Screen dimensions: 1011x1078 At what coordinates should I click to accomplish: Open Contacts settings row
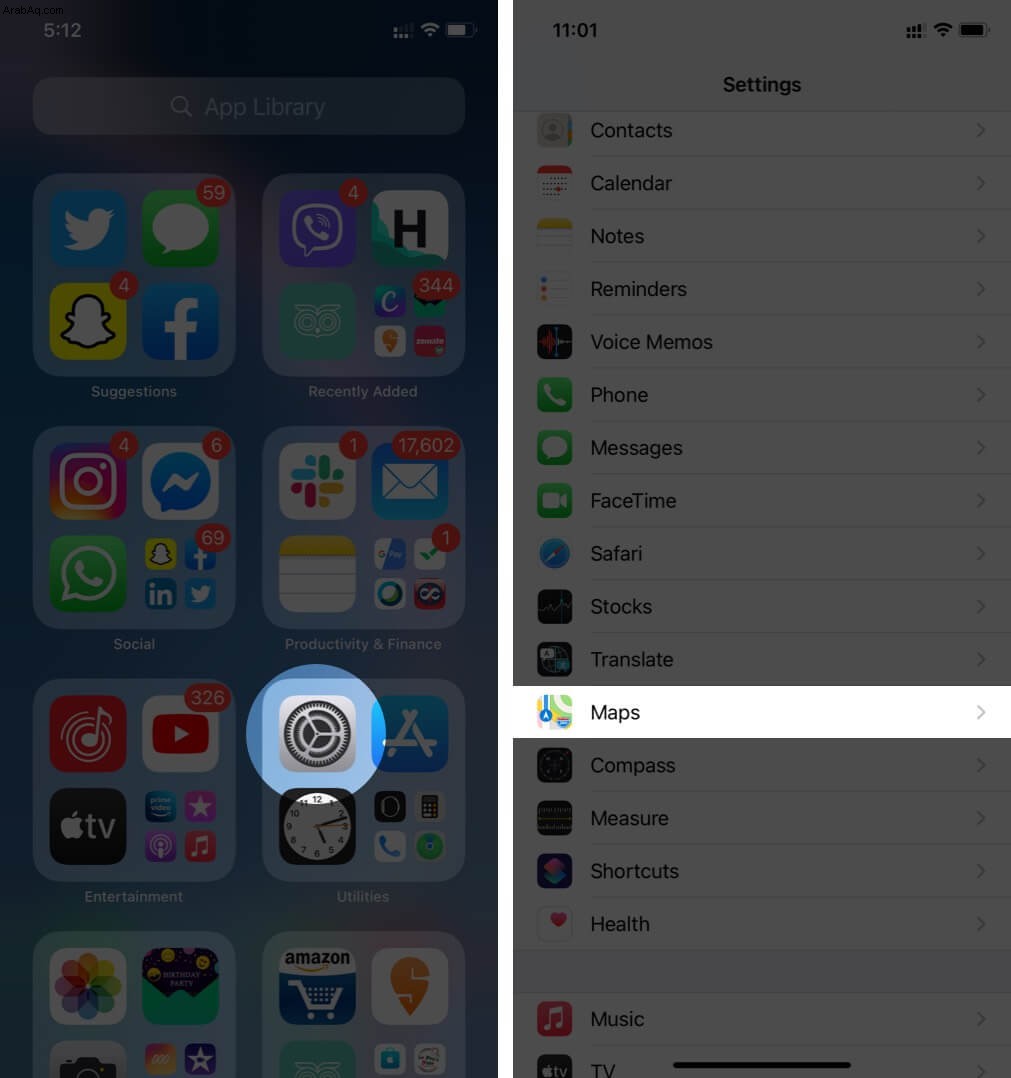click(x=761, y=130)
